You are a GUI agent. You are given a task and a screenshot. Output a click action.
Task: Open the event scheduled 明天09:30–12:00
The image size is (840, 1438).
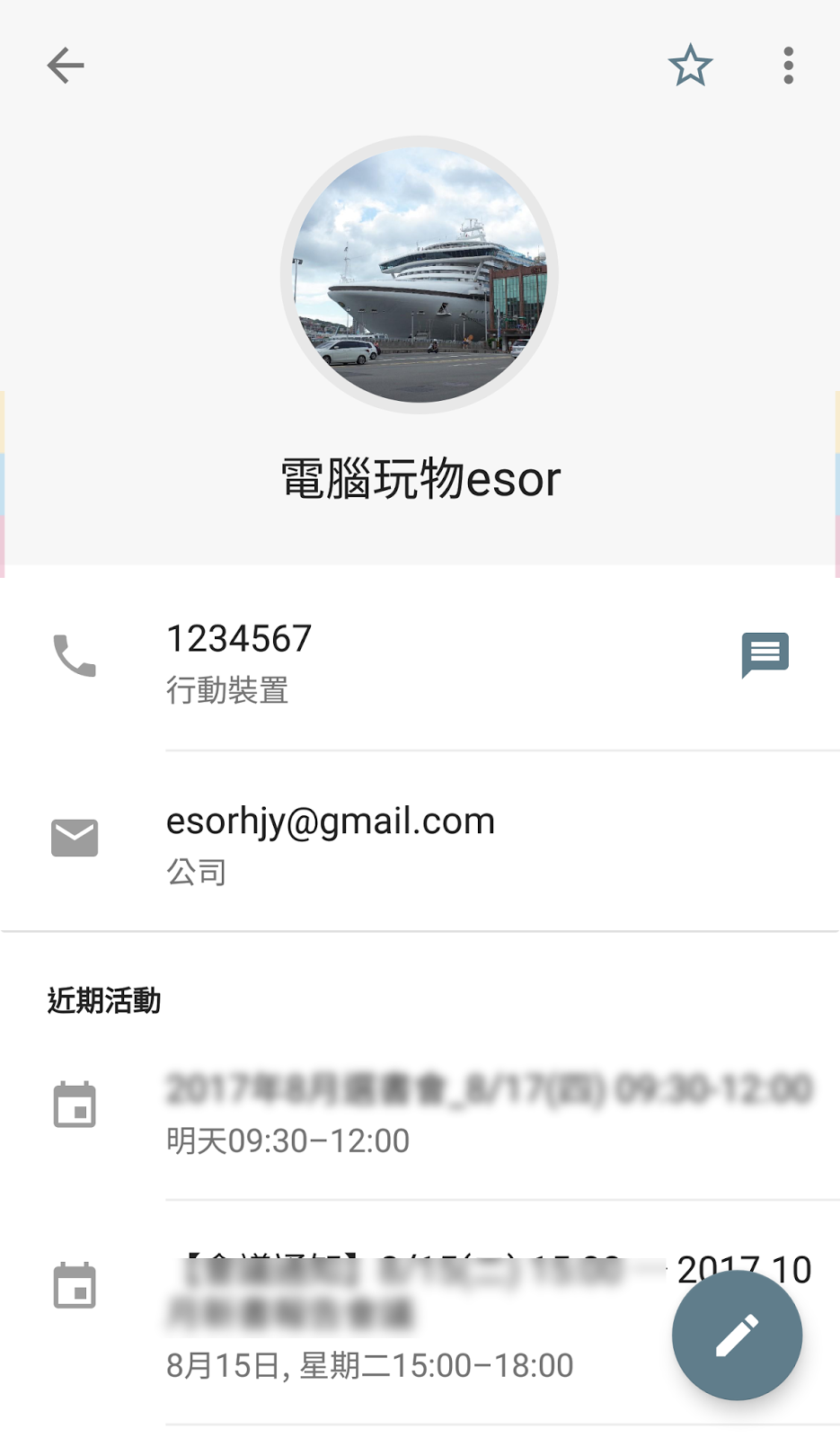pyautogui.click(x=420, y=1112)
